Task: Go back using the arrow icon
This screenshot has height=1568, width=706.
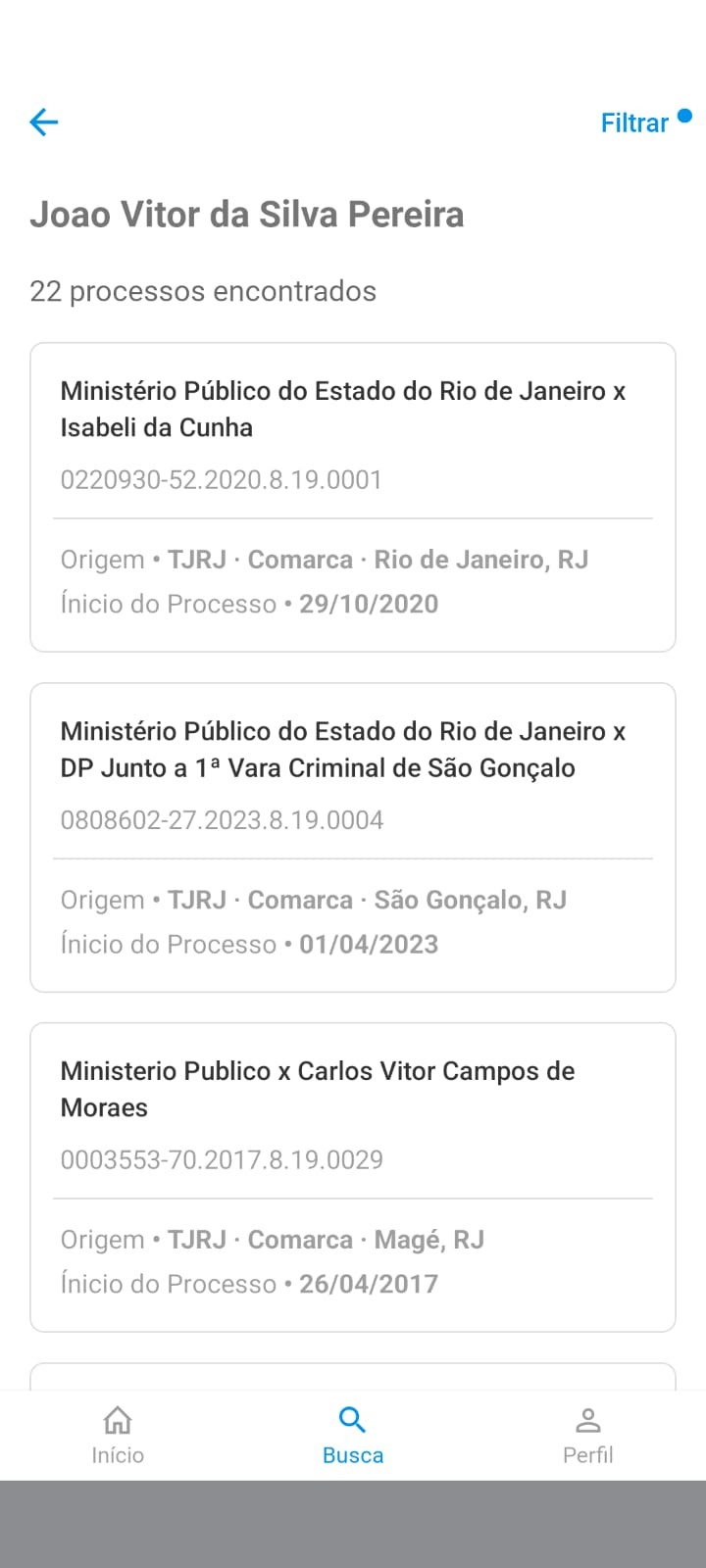Action: pos(44,122)
